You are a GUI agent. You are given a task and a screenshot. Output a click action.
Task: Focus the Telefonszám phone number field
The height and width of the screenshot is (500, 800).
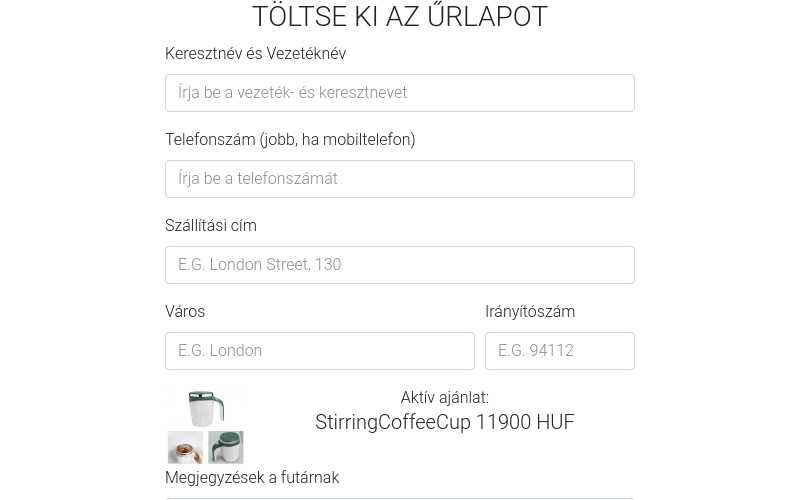point(399,179)
